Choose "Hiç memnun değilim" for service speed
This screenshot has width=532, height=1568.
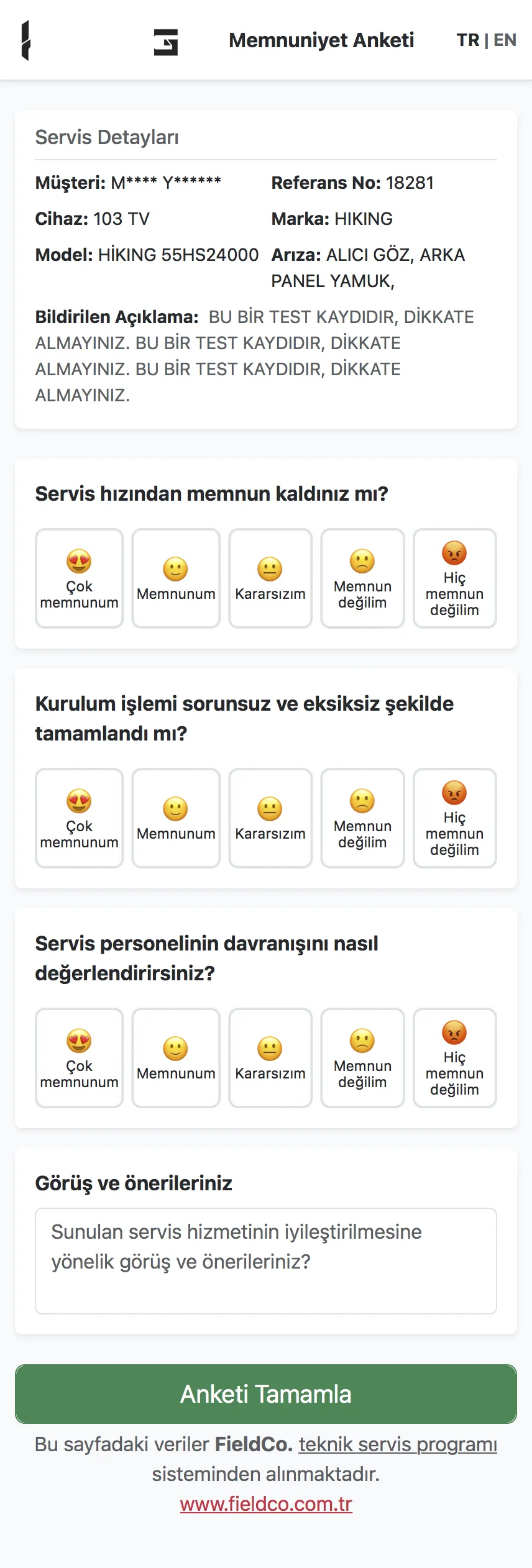pyautogui.click(x=455, y=578)
